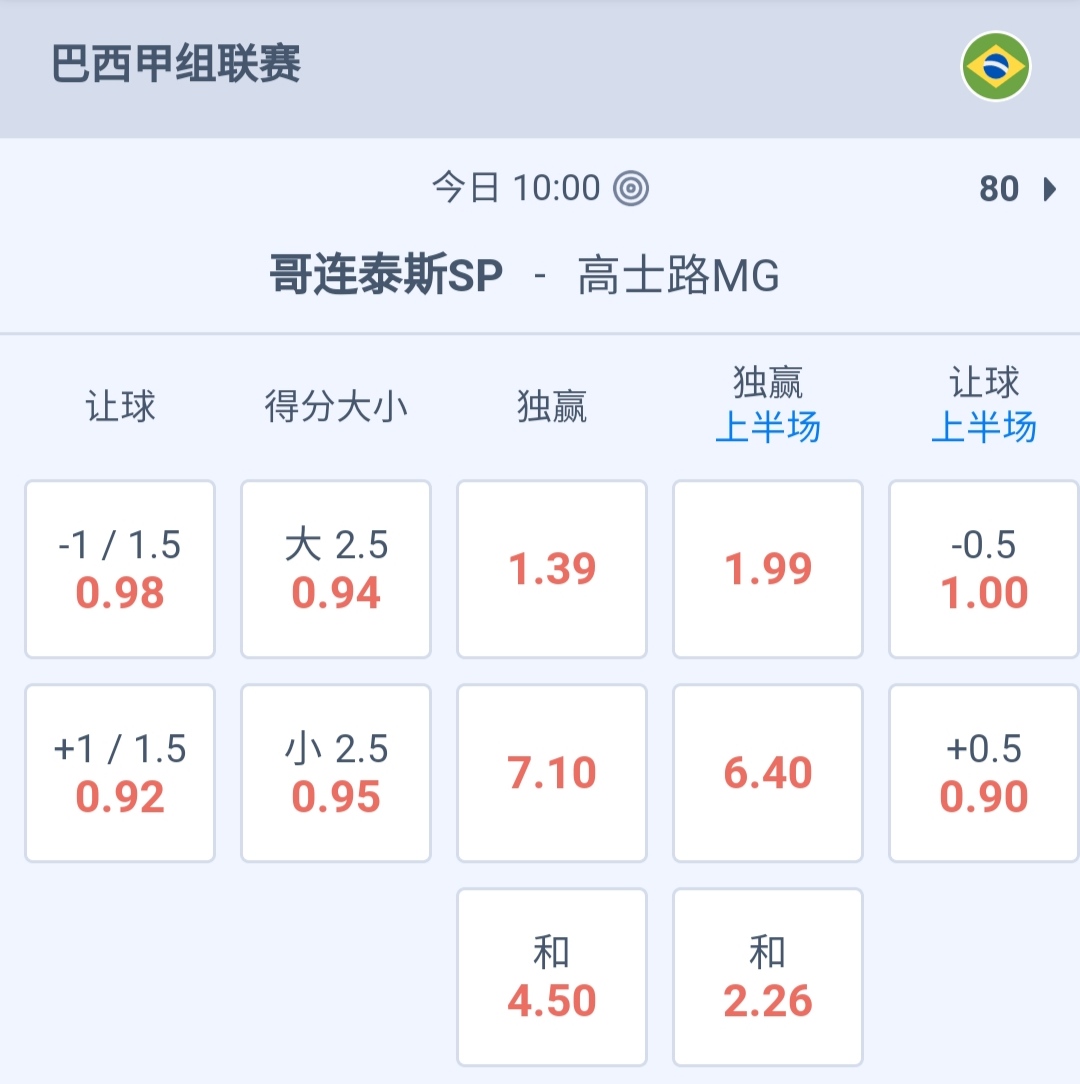Open all 80 markets for this match
The height and width of the screenshot is (1084, 1080).
(1017, 189)
